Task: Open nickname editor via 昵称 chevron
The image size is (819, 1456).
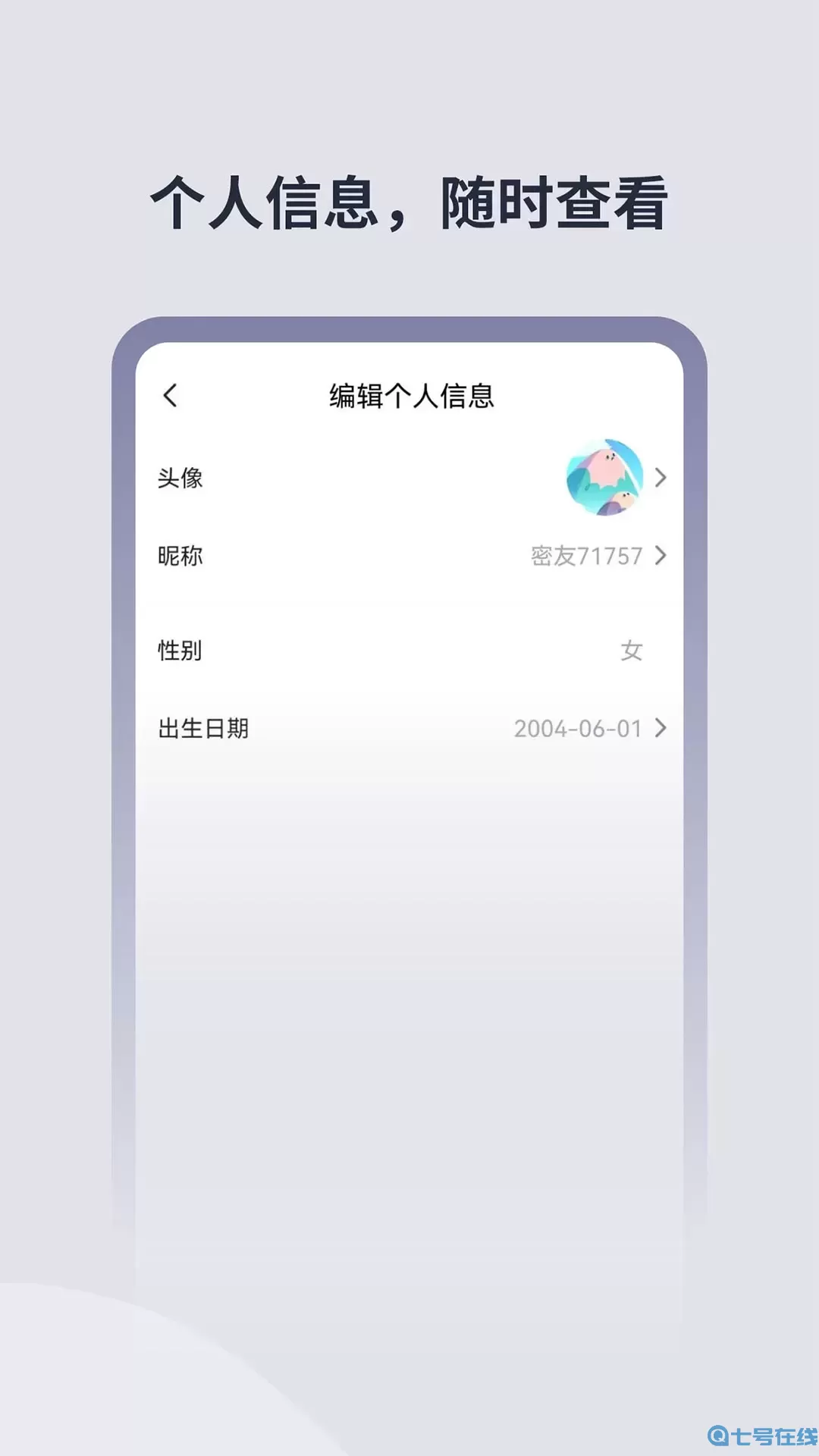Action: (x=661, y=556)
